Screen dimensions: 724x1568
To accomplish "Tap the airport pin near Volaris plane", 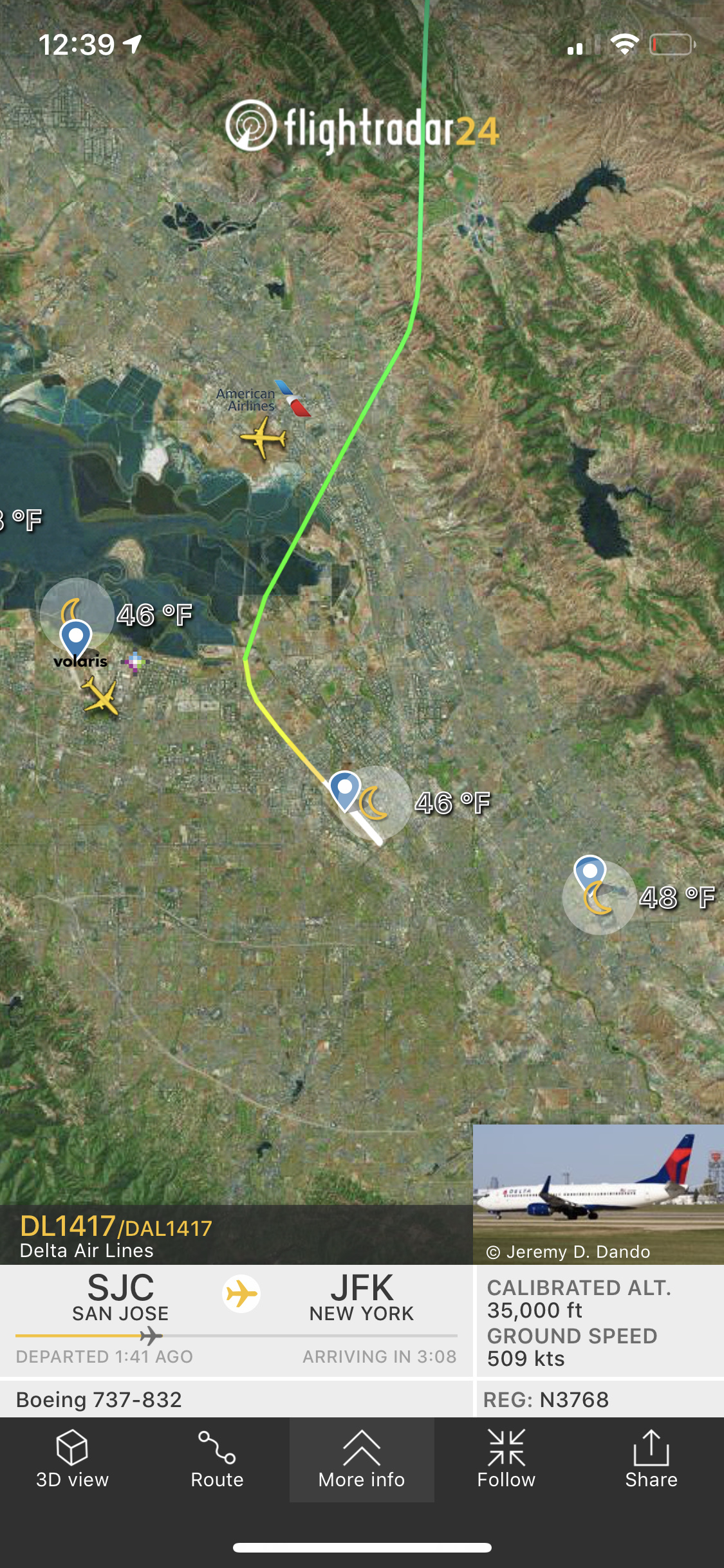I will (76, 638).
